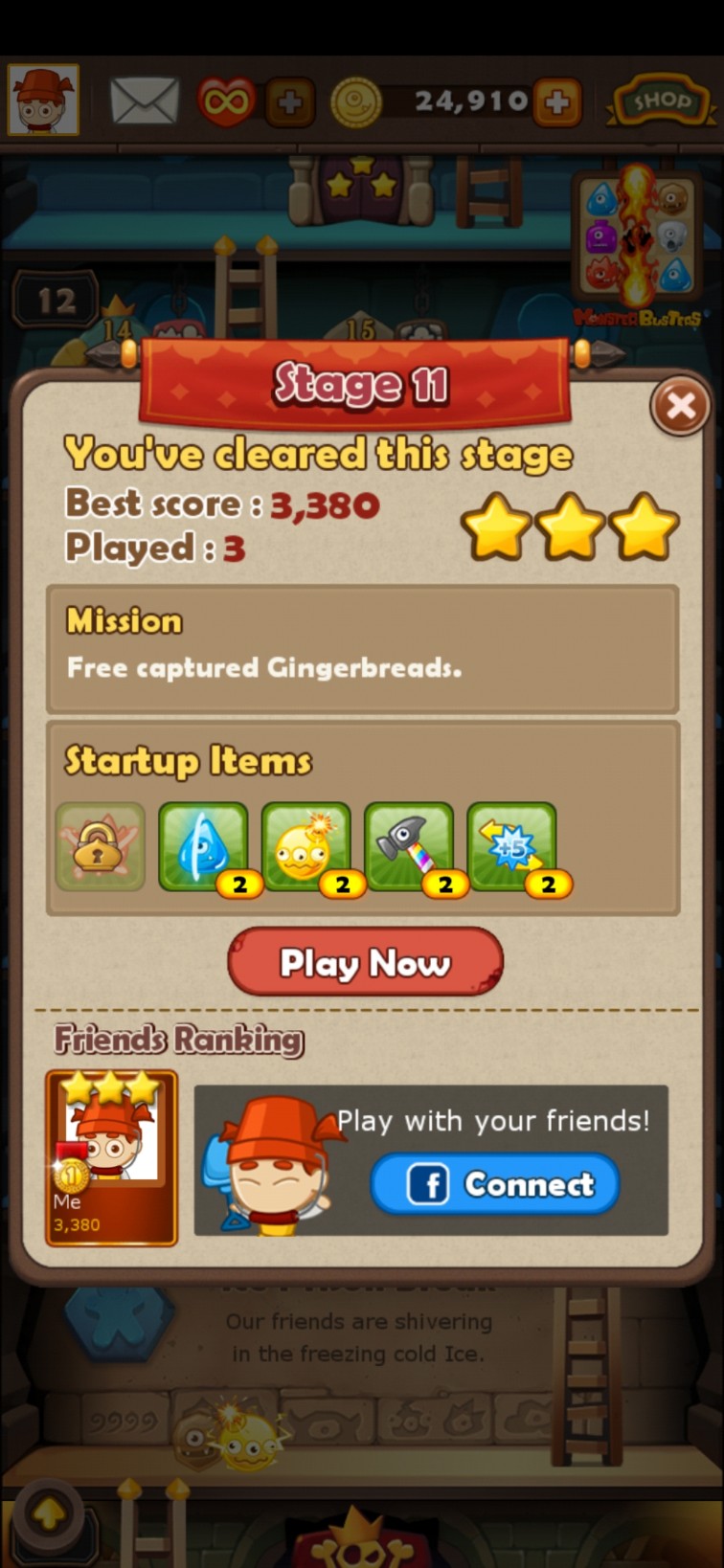Image resolution: width=724 pixels, height=1568 pixels.
Task: Tap Play Now to start stage
Action: coord(365,962)
